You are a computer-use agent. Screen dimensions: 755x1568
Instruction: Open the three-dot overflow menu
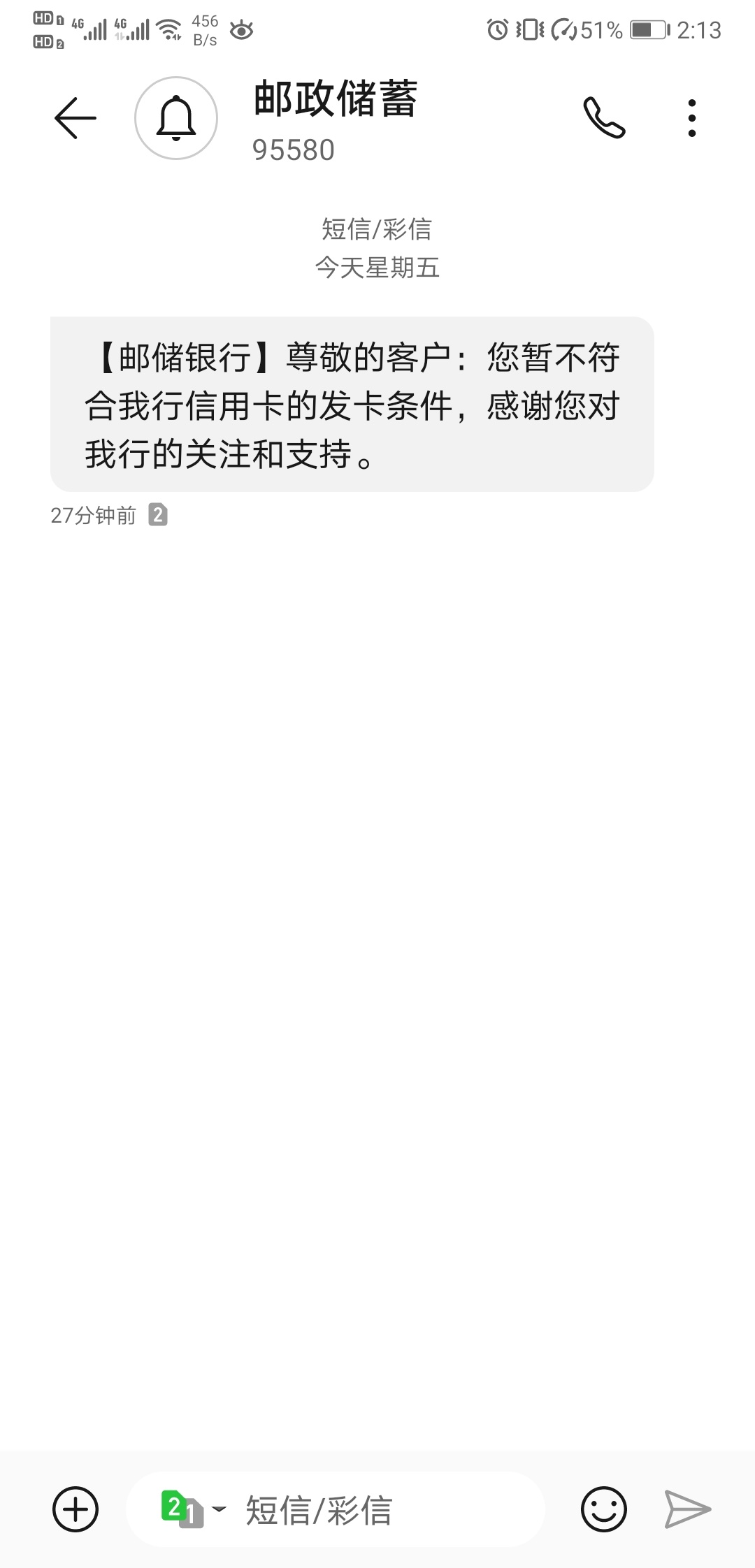[691, 117]
